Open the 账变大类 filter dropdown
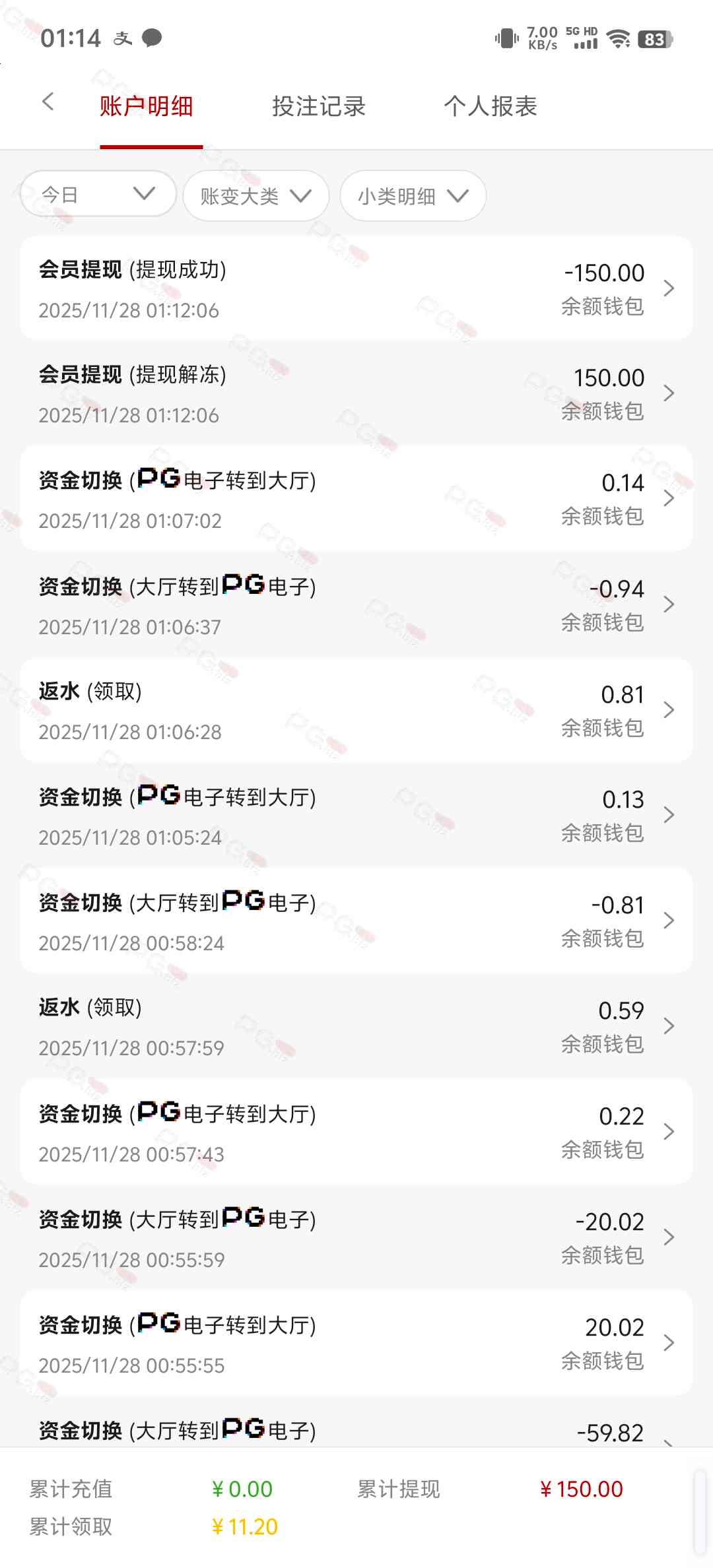This screenshot has height=1568, width=713. [255, 196]
